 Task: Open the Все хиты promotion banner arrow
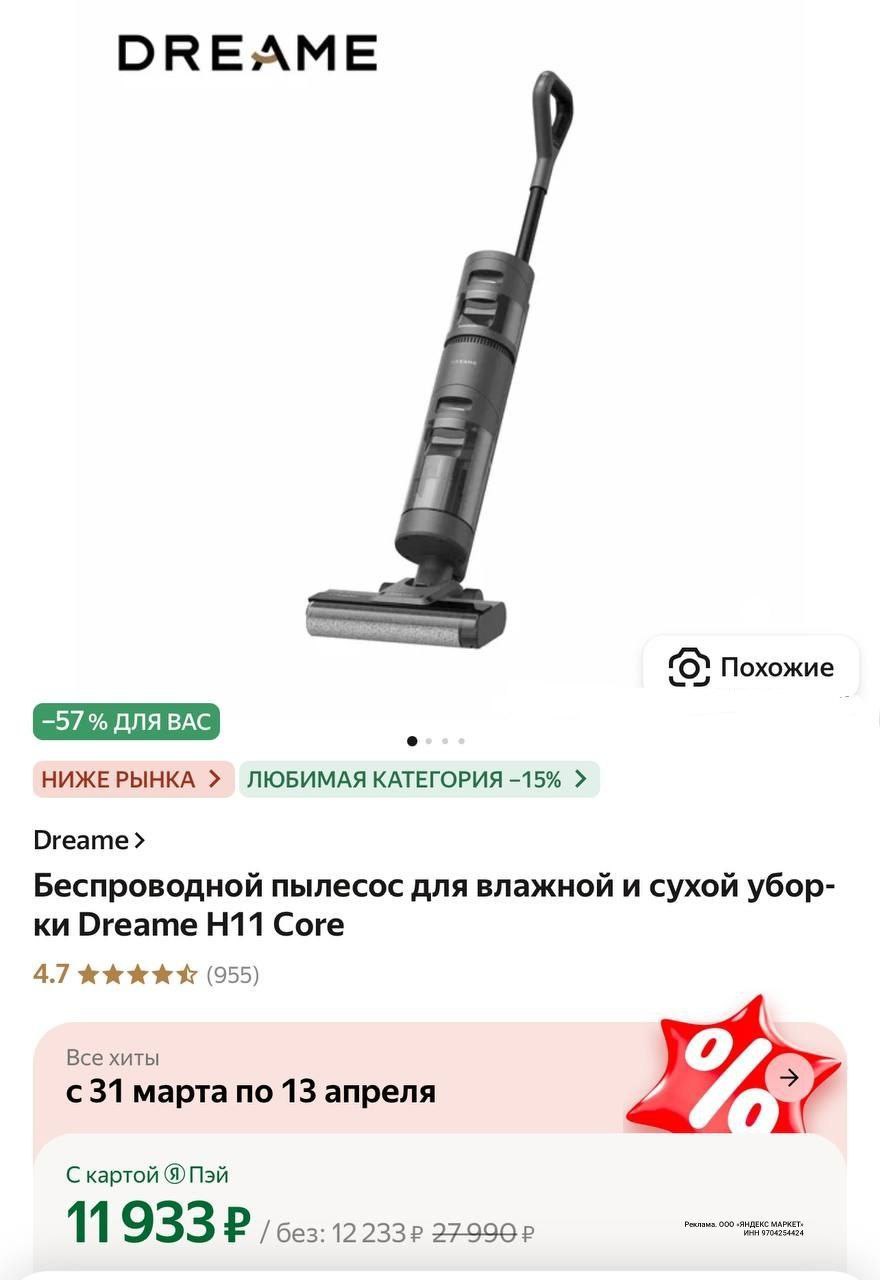pyautogui.click(x=790, y=1078)
